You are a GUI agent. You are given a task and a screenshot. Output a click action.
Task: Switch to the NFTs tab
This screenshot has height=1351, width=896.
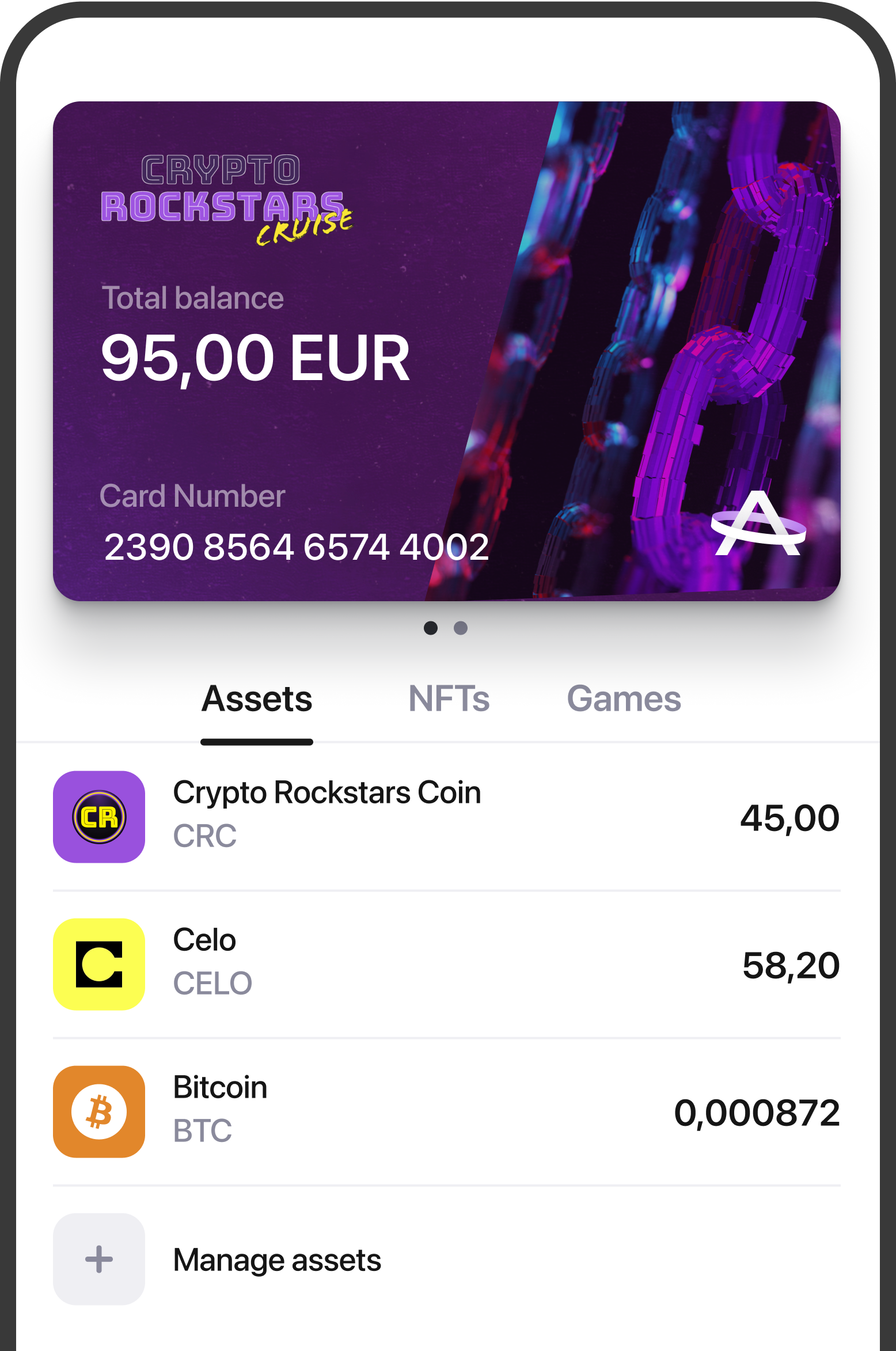[x=449, y=699]
